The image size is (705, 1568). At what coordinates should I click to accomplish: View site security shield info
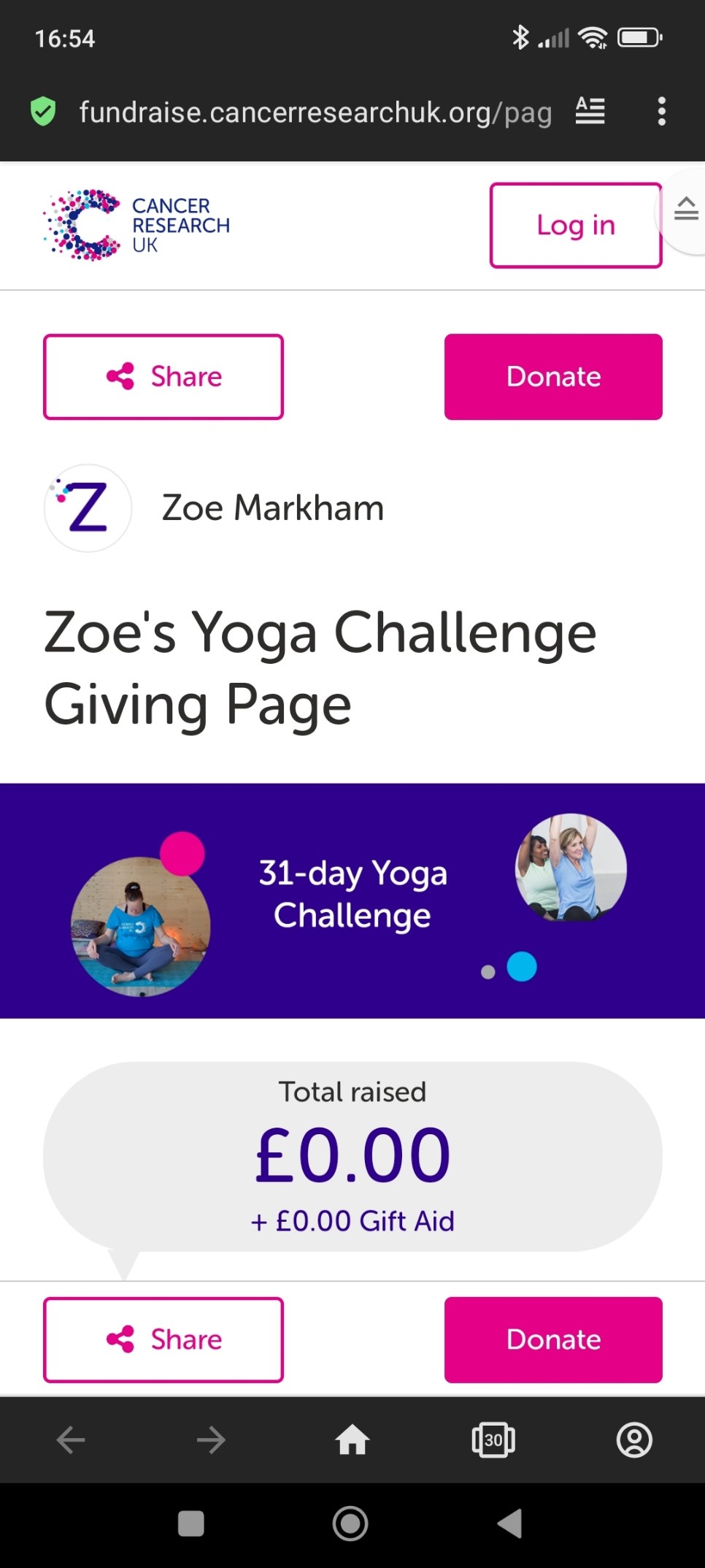click(44, 112)
